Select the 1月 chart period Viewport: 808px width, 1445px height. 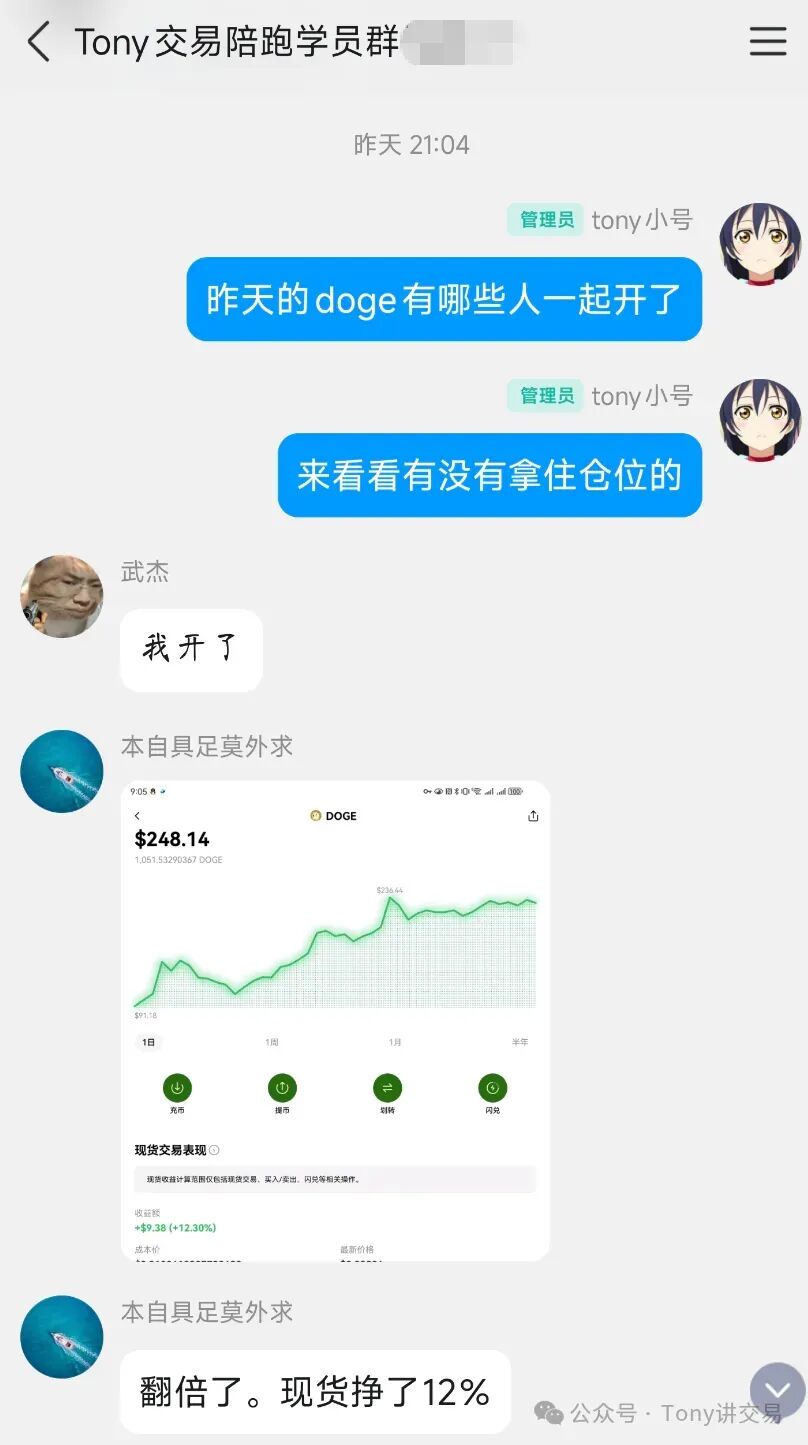tap(393, 1042)
